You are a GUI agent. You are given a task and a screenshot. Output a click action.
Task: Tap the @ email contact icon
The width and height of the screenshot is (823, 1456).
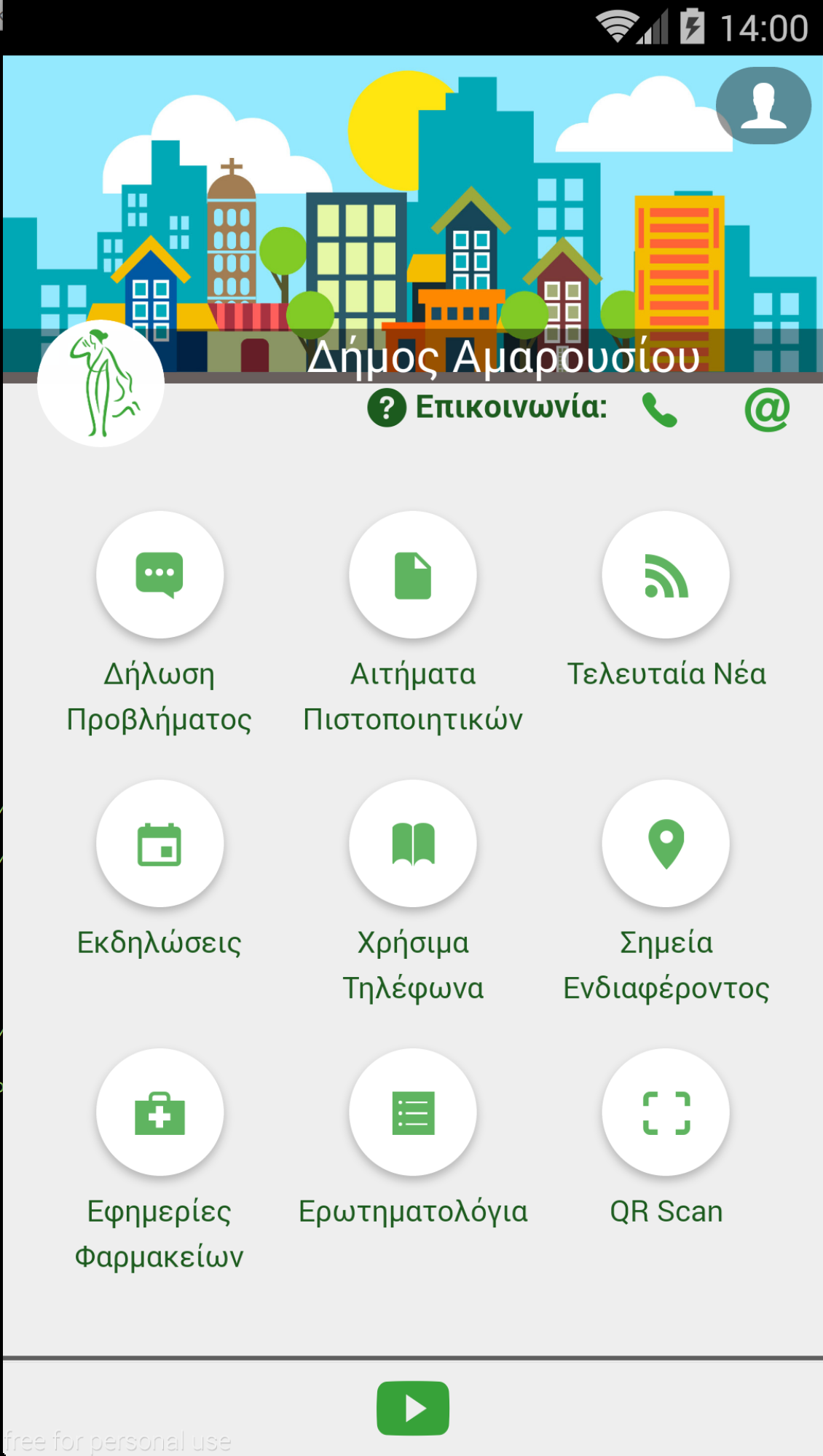click(767, 409)
